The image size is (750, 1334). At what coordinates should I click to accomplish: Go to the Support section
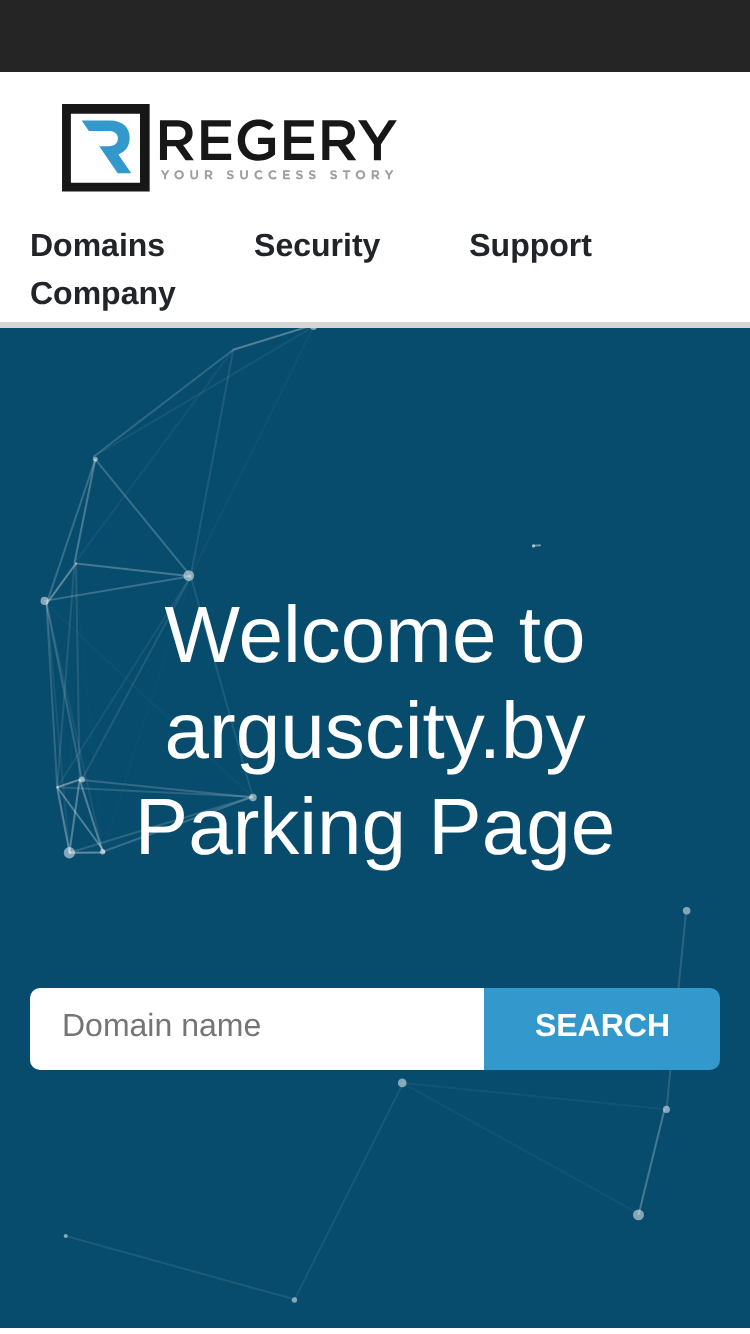coord(530,246)
